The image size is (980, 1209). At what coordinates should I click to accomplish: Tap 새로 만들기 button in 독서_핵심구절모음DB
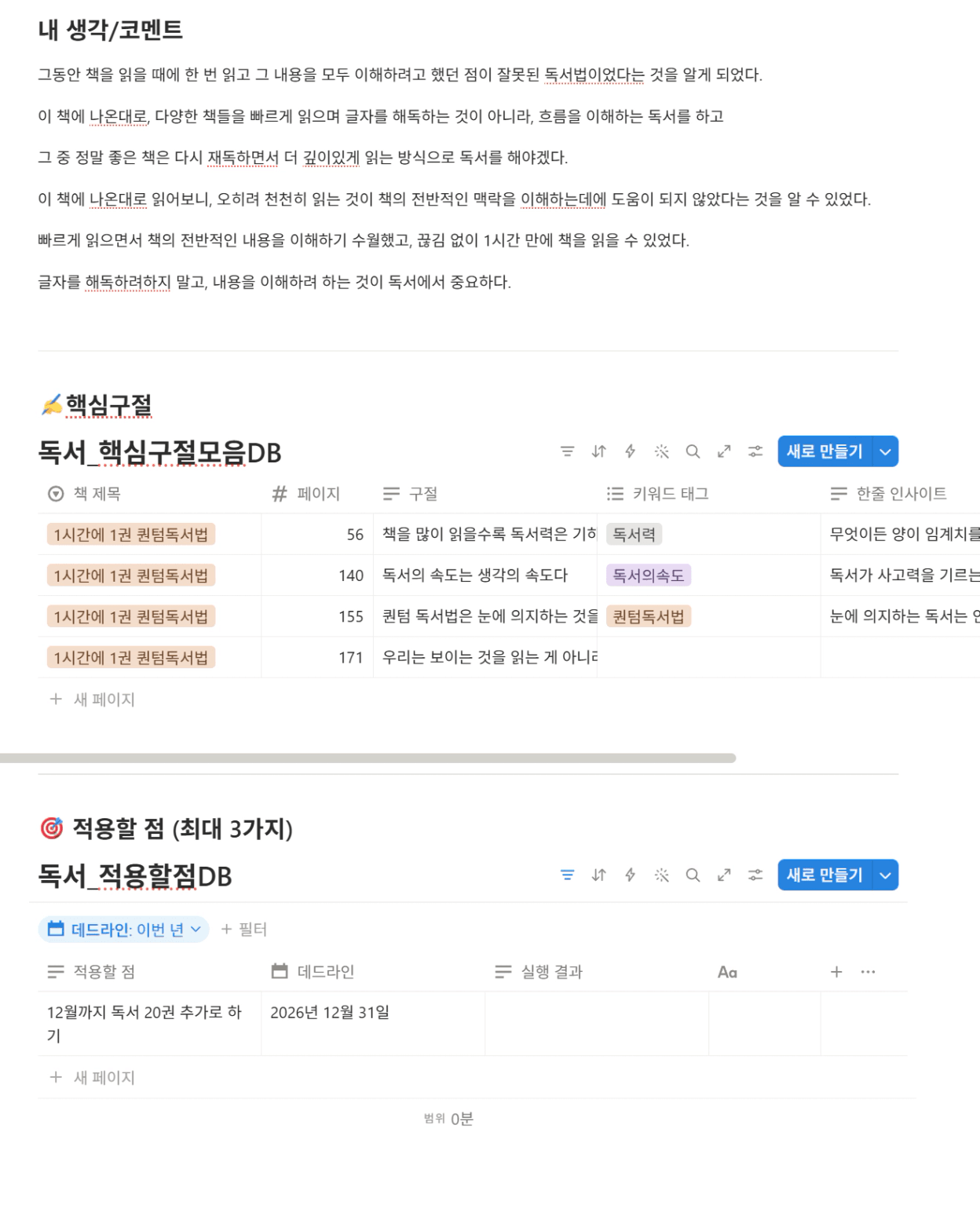[825, 451]
